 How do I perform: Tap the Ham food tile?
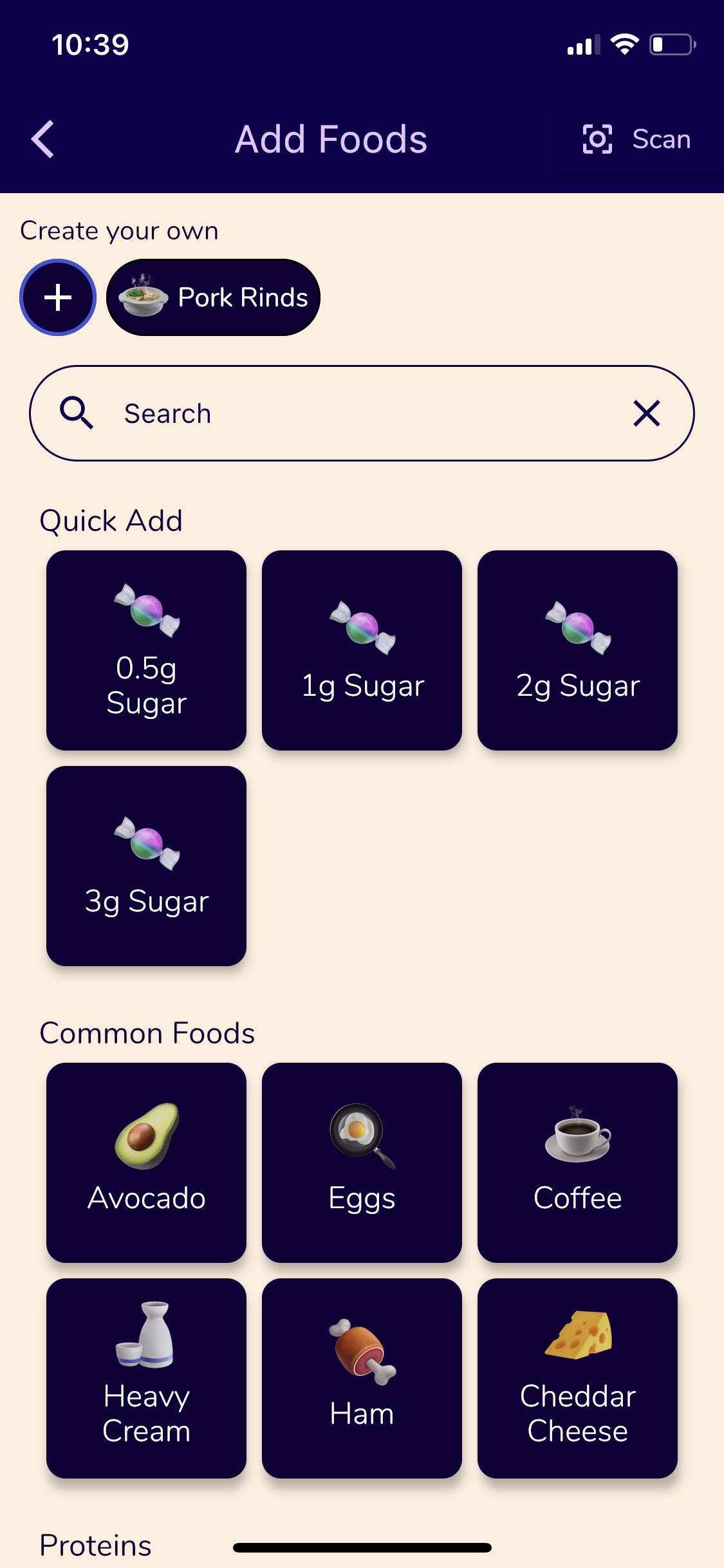362,1378
